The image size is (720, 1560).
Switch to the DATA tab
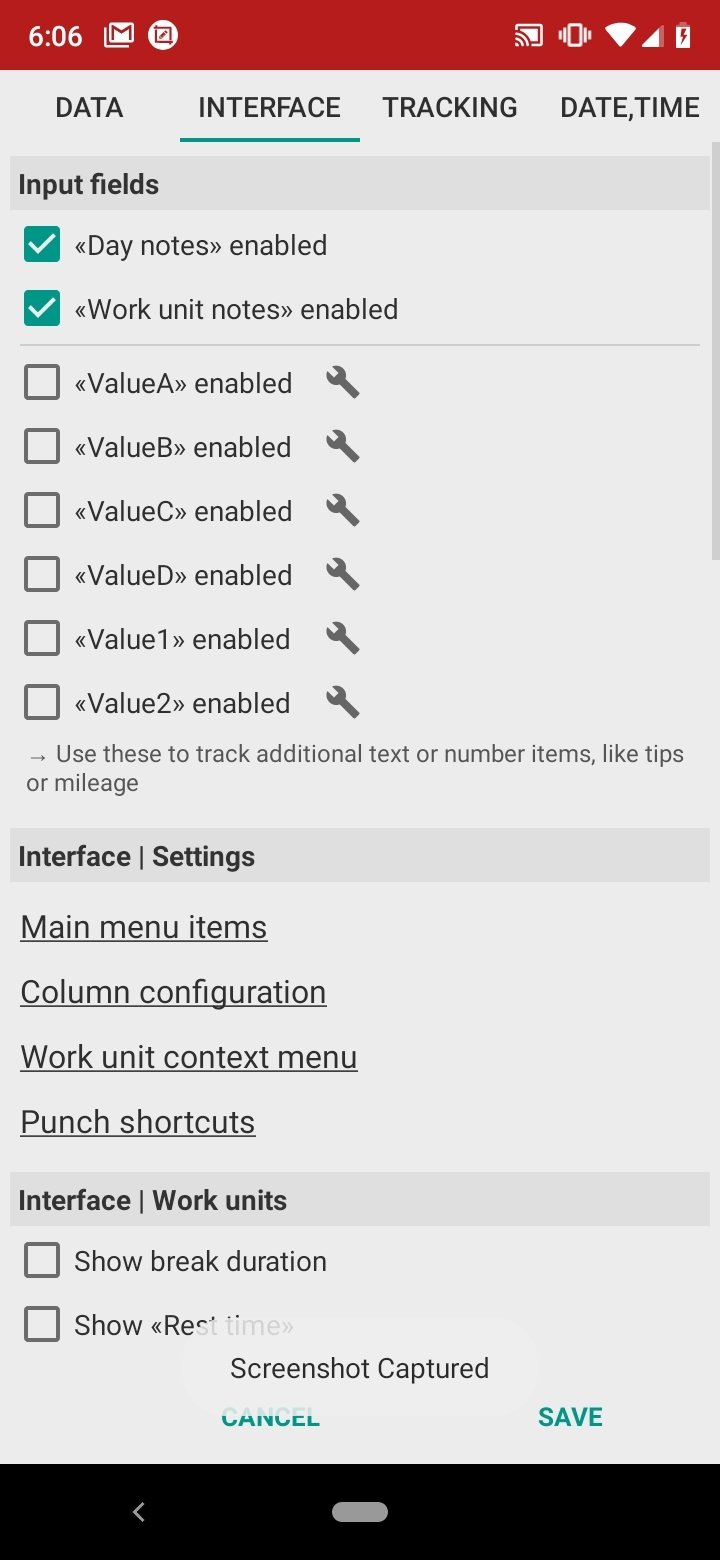(x=89, y=107)
